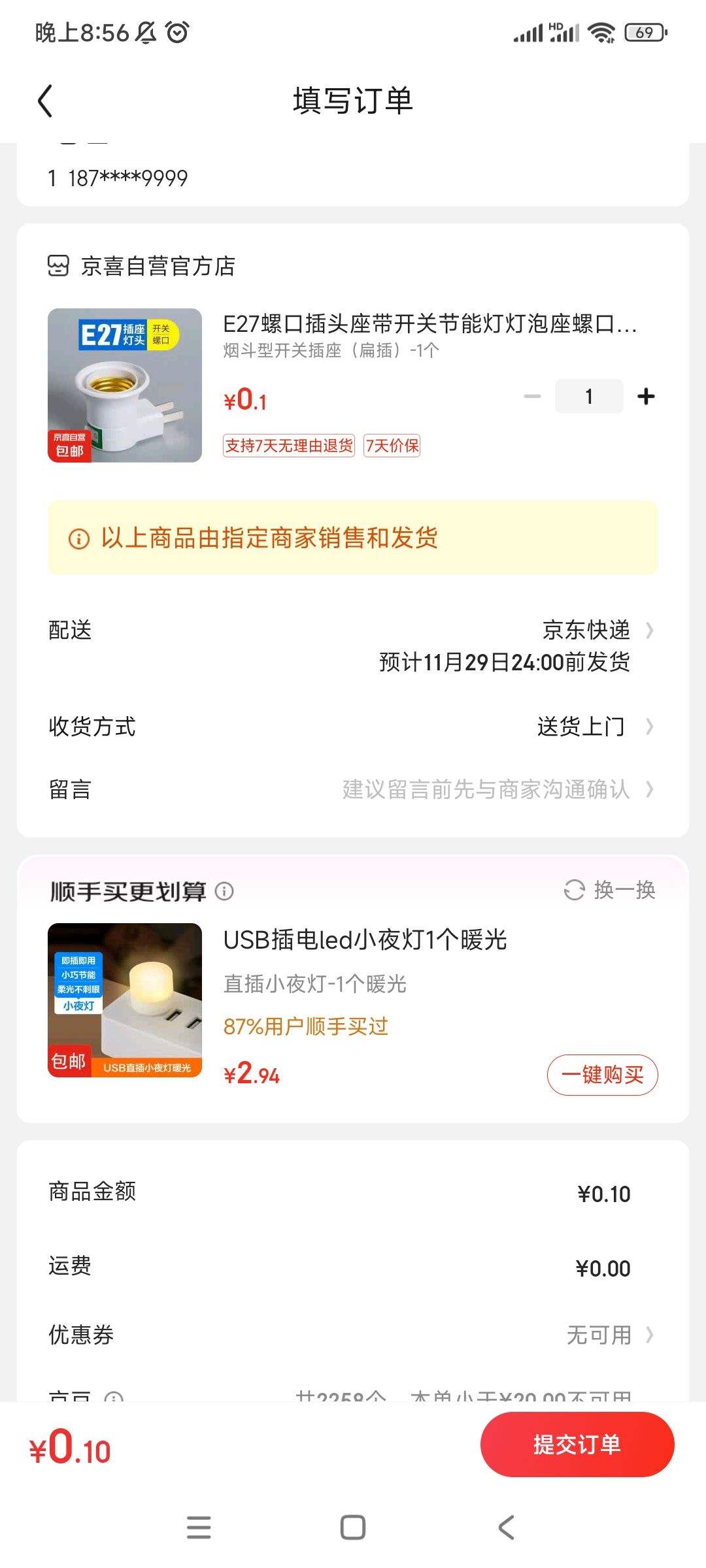This screenshot has height=1568, width=706.
Task: Open the system recent apps menu
Action: (199, 1527)
